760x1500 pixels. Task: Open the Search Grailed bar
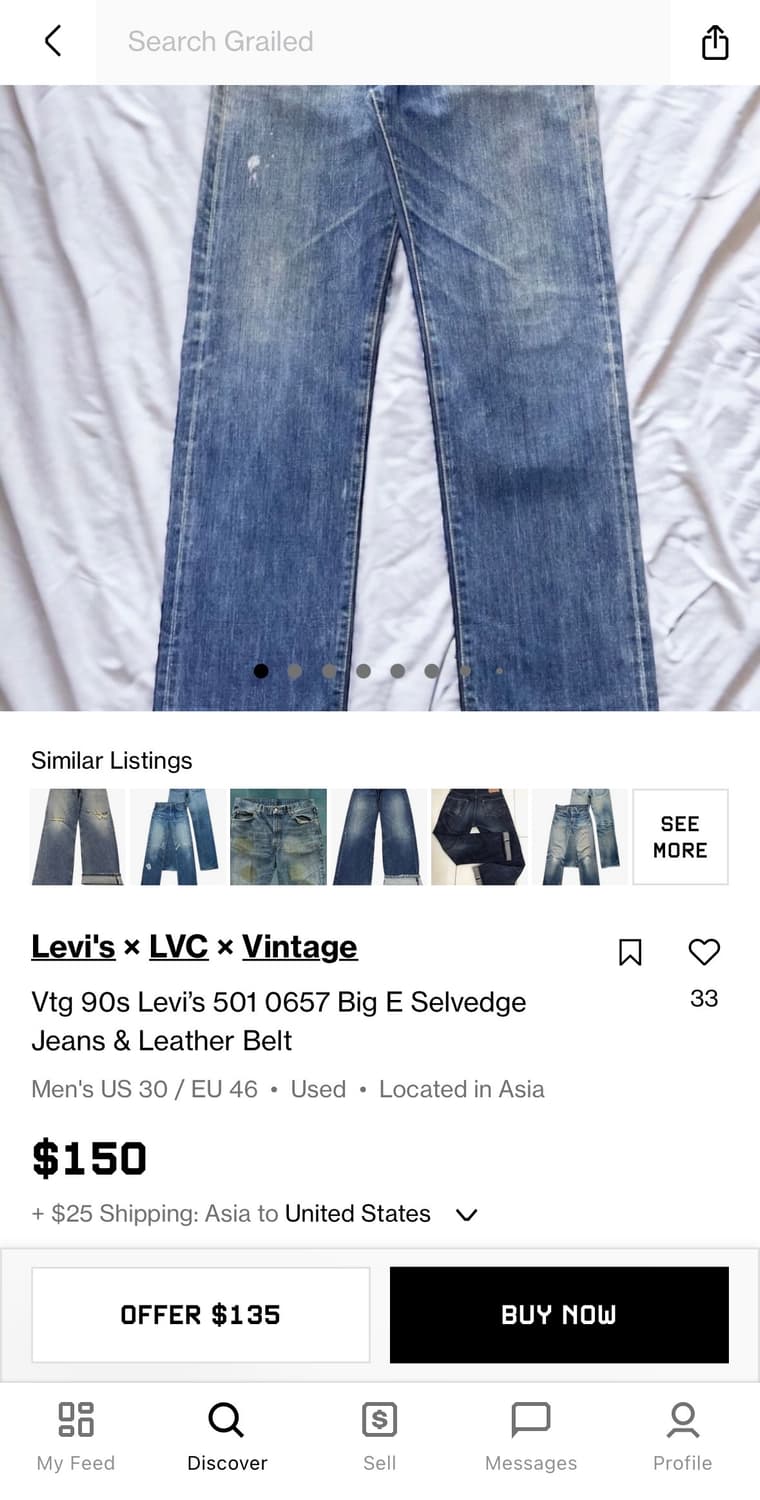pos(382,42)
